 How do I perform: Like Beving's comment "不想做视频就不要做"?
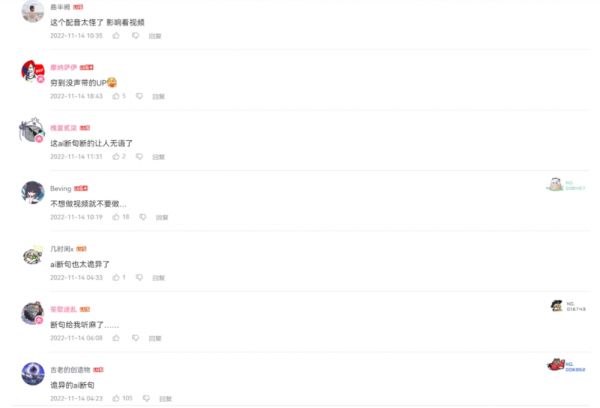[116, 216]
